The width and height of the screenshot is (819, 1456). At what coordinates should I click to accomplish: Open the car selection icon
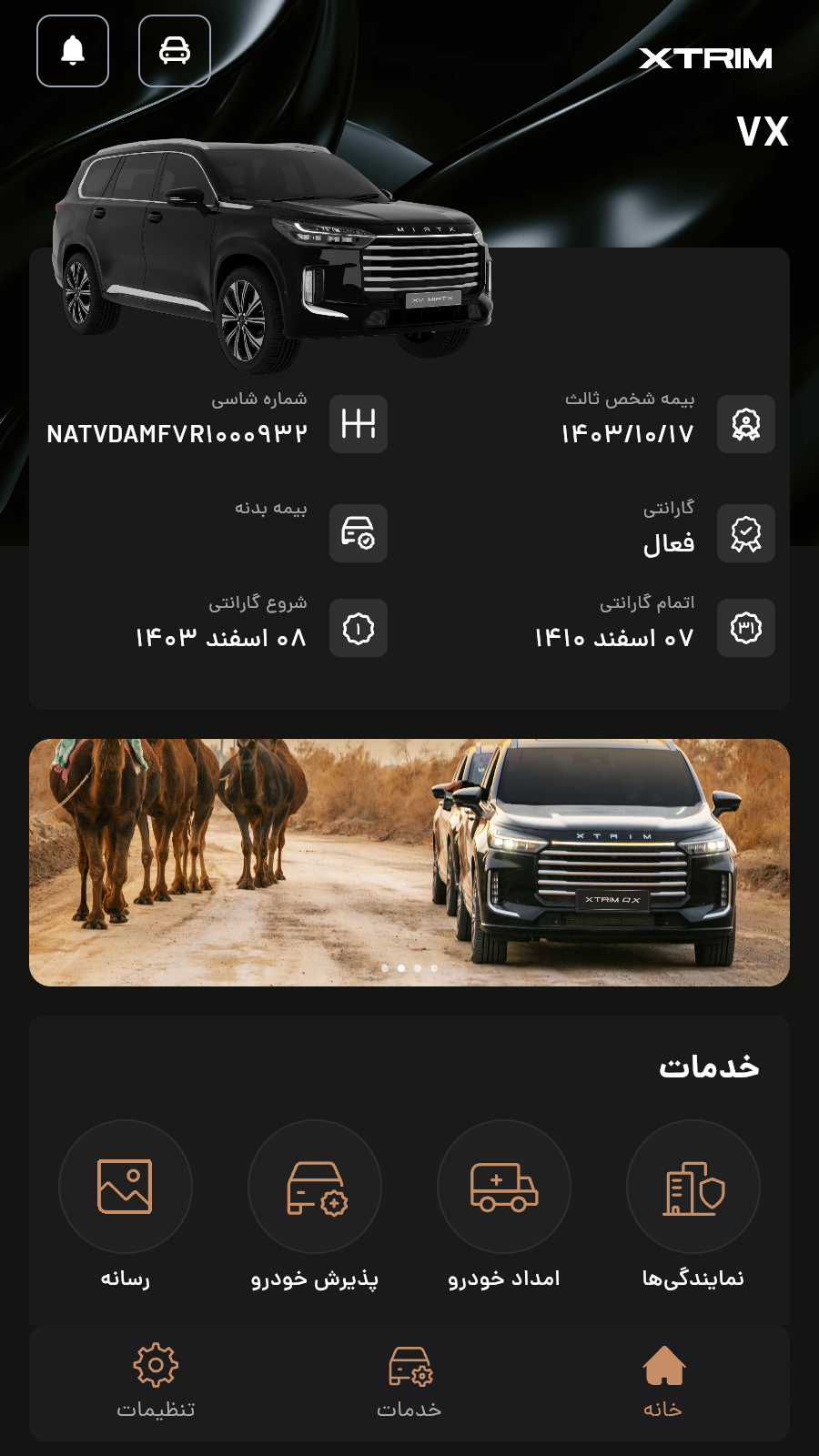175,51
